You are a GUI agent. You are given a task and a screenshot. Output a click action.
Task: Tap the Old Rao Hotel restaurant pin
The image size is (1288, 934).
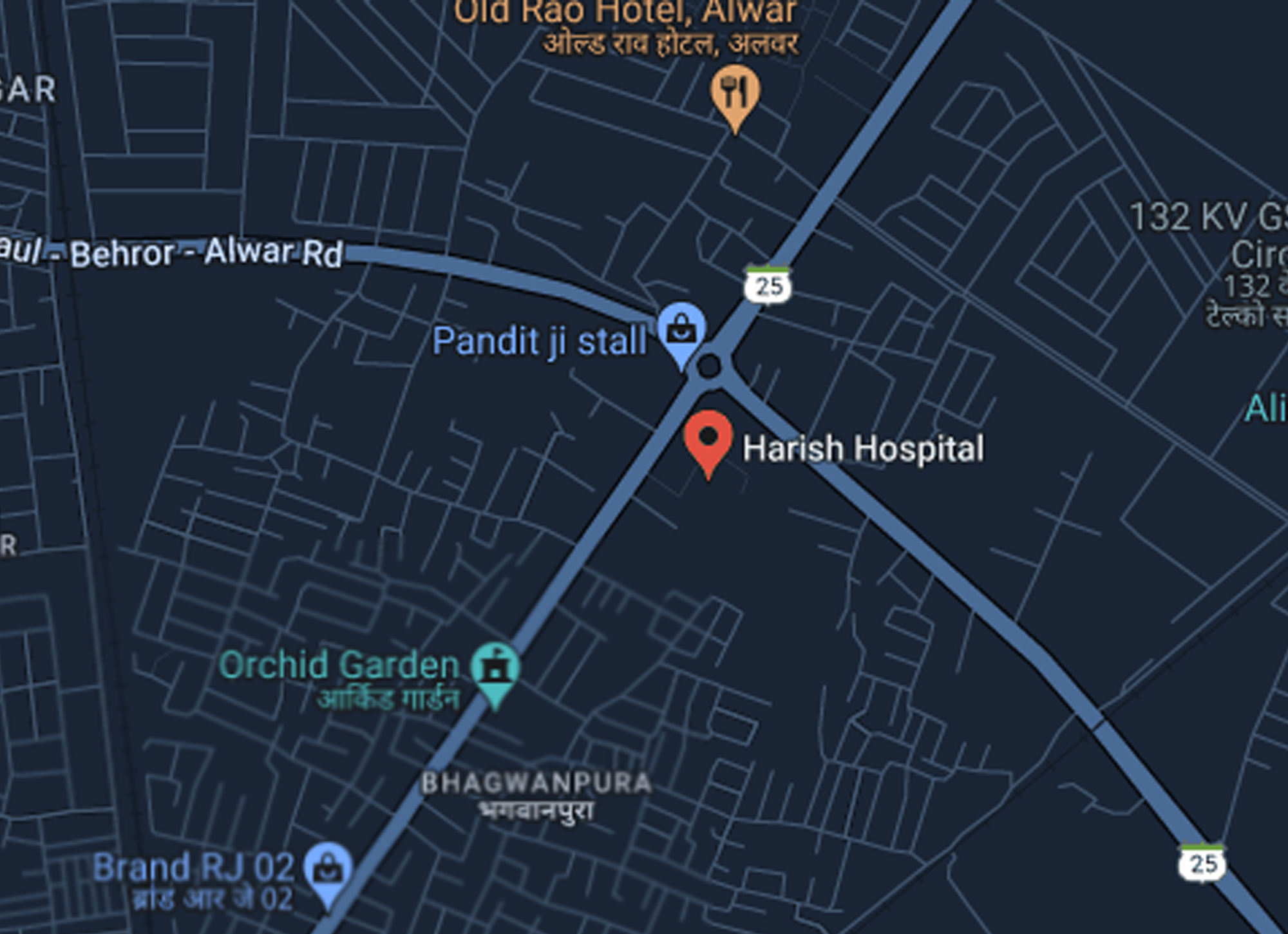(x=735, y=92)
